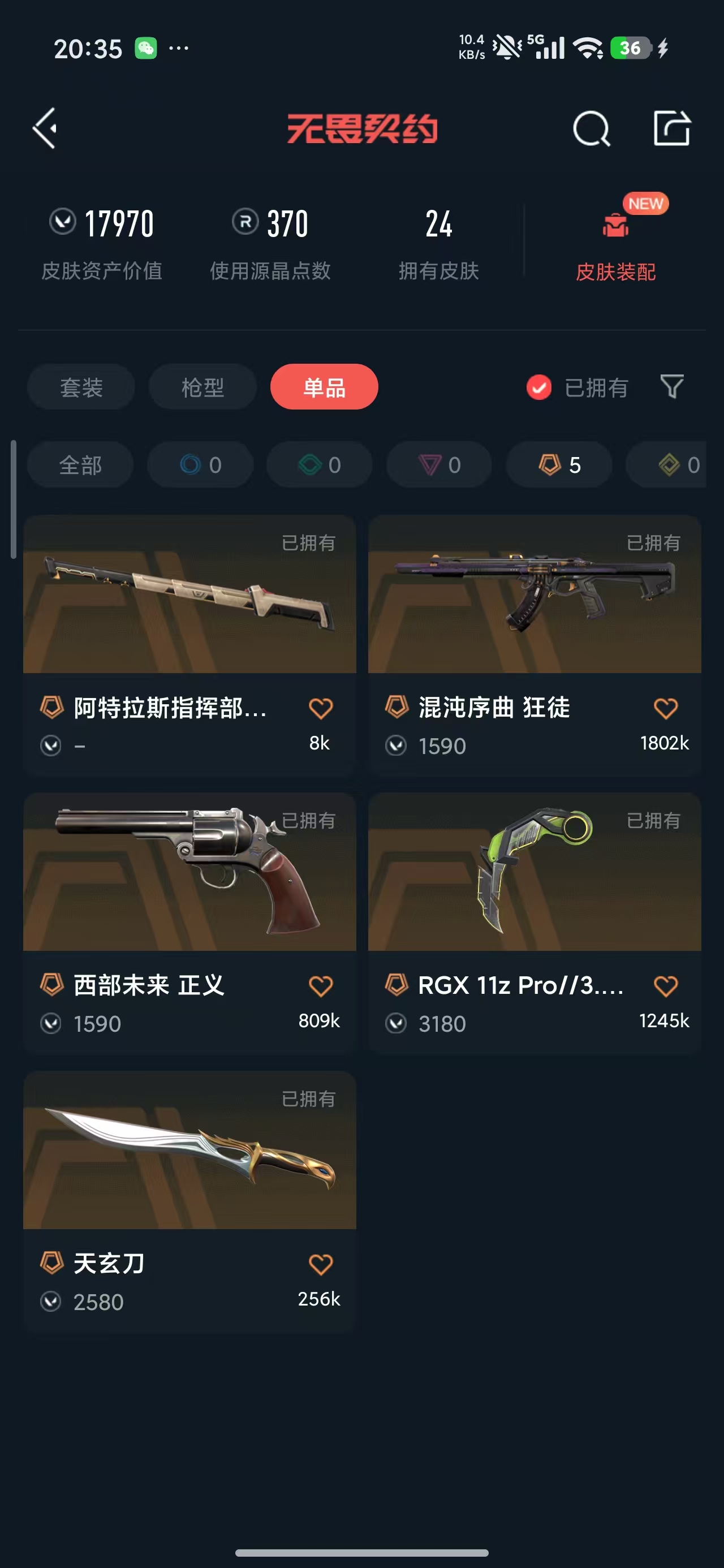Image resolution: width=724 pixels, height=1568 pixels.
Task: Switch to the 枪型 tab
Action: [202, 387]
